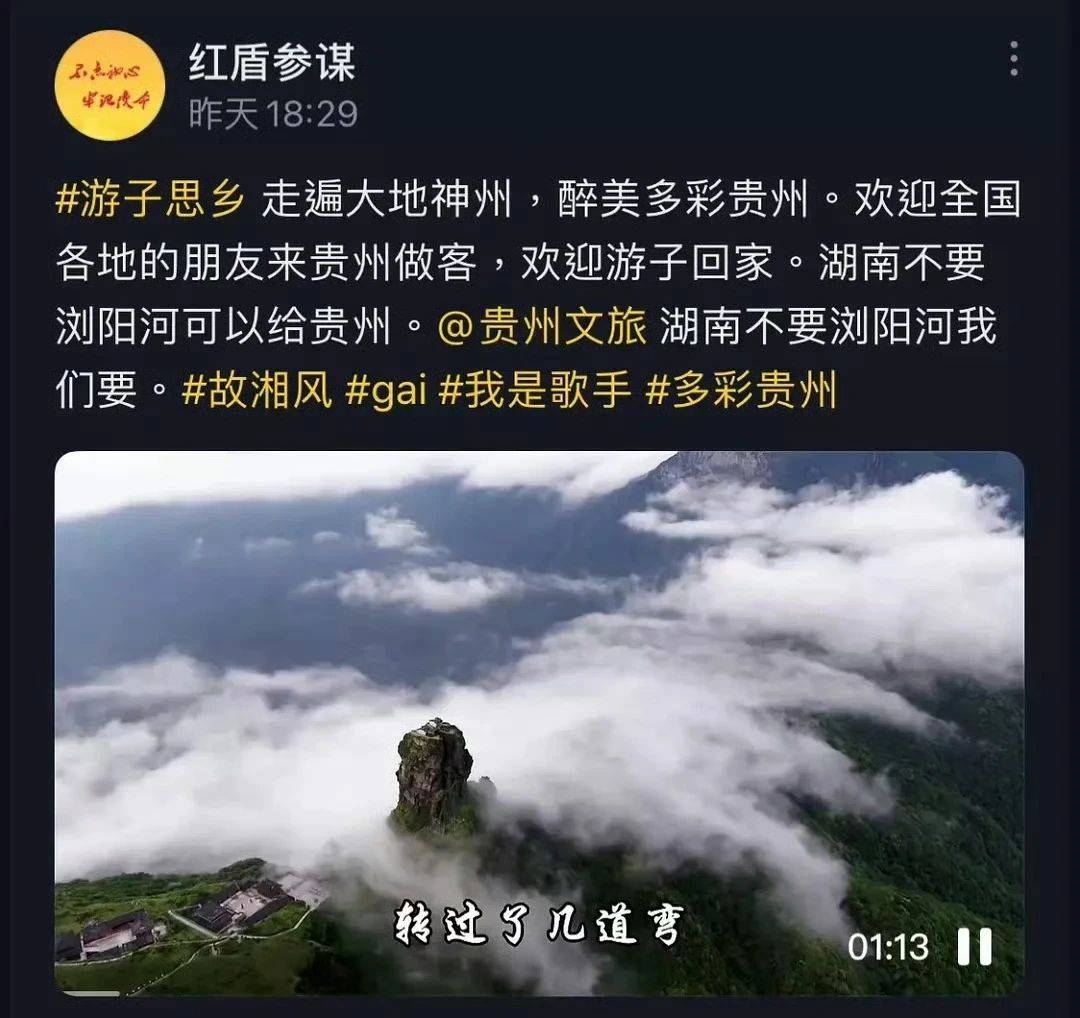
Task: Pause the playing video
Action: point(973,946)
